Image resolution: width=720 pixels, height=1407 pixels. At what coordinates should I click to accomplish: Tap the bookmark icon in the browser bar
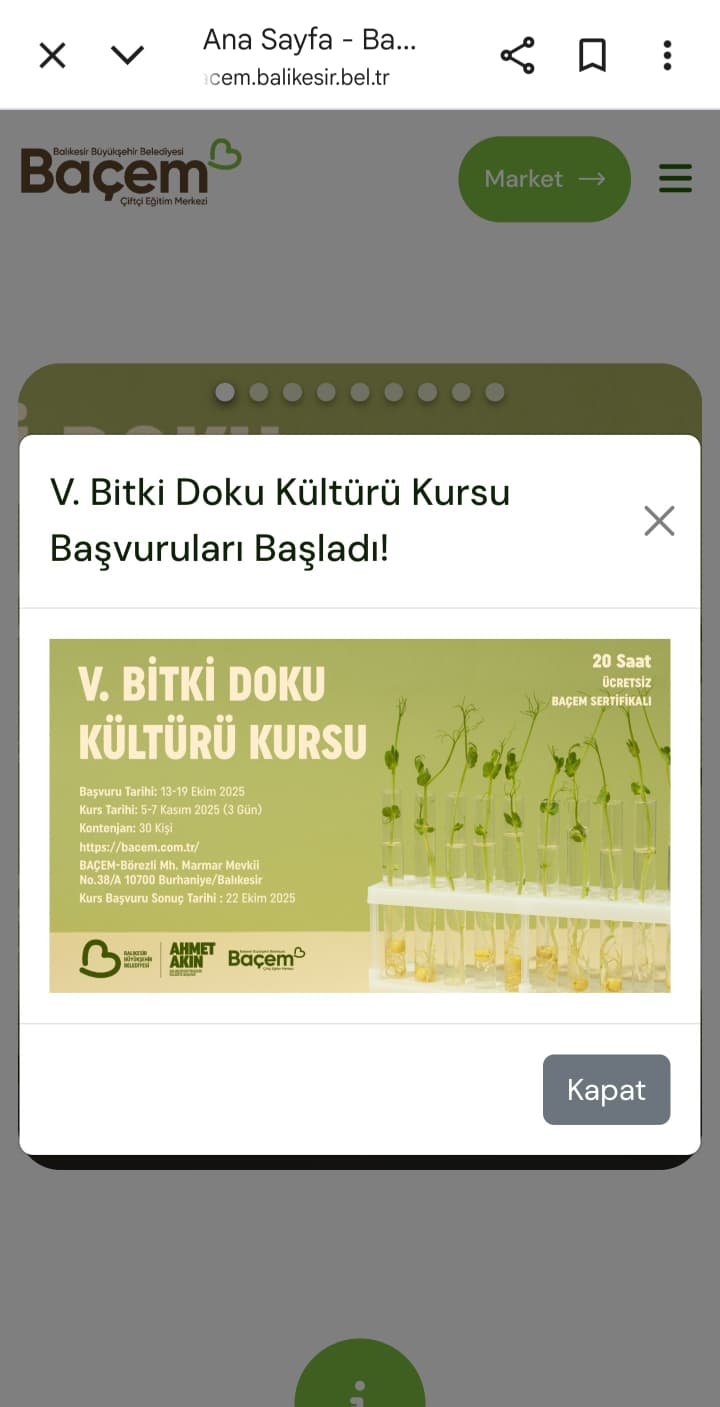coord(592,56)
